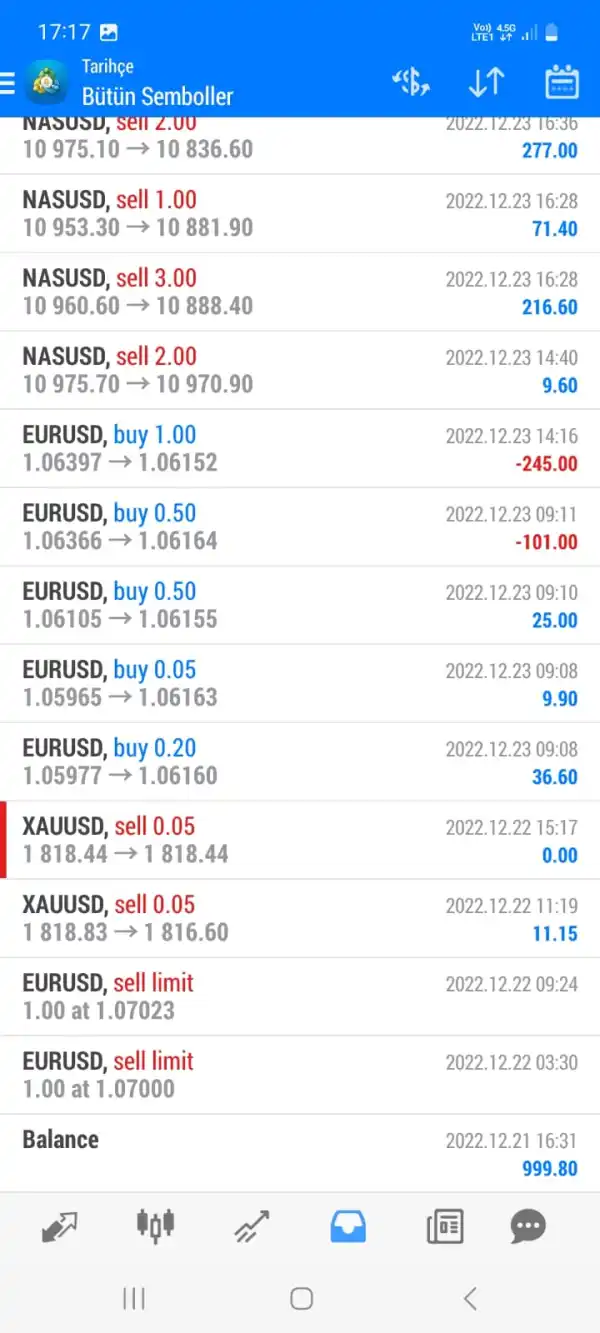Go back with the system back button
Screen dimensions: 600x1333
click(470, 1299)
